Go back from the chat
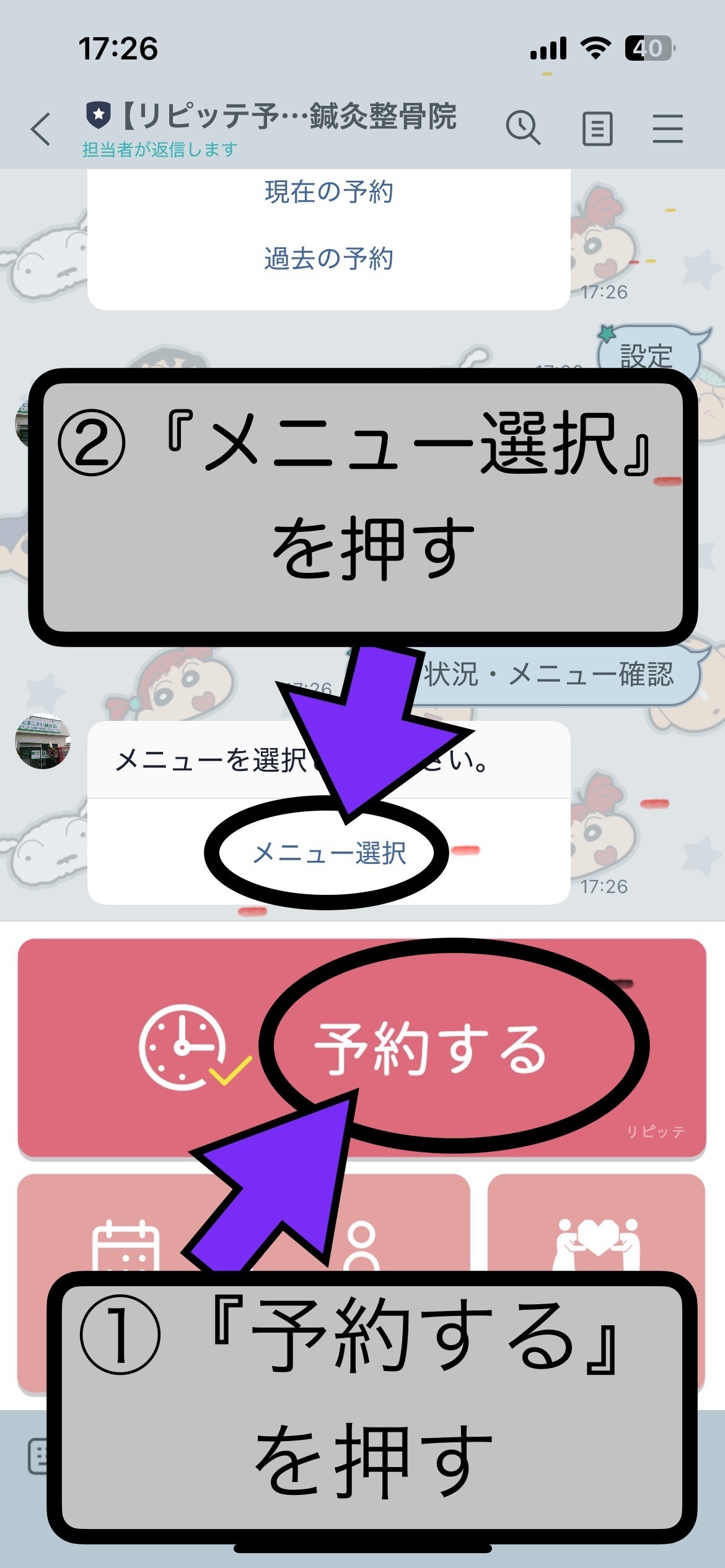Screen dimensions: 725x1568 pyautogui.click(x=41, y=129)
